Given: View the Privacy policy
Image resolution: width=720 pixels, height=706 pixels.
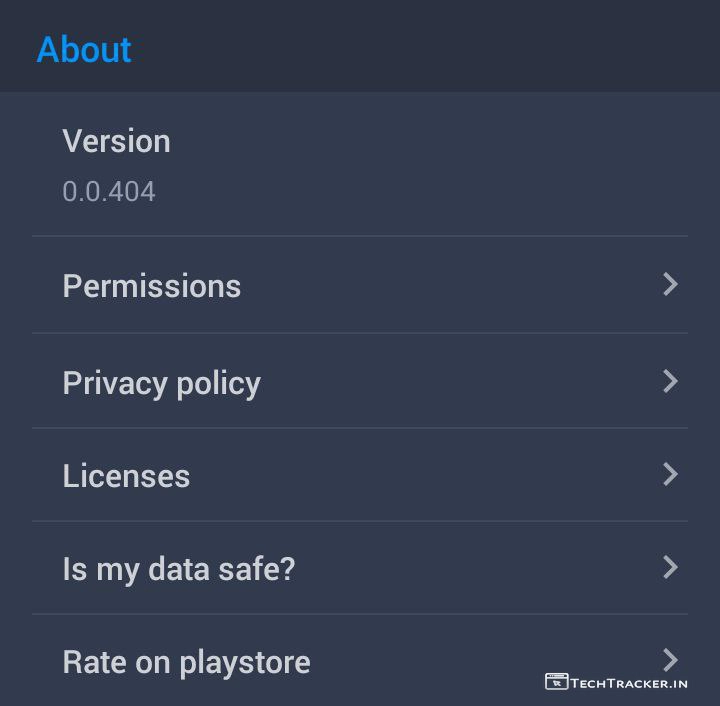Looking at the screenshot, I should 360,382.
